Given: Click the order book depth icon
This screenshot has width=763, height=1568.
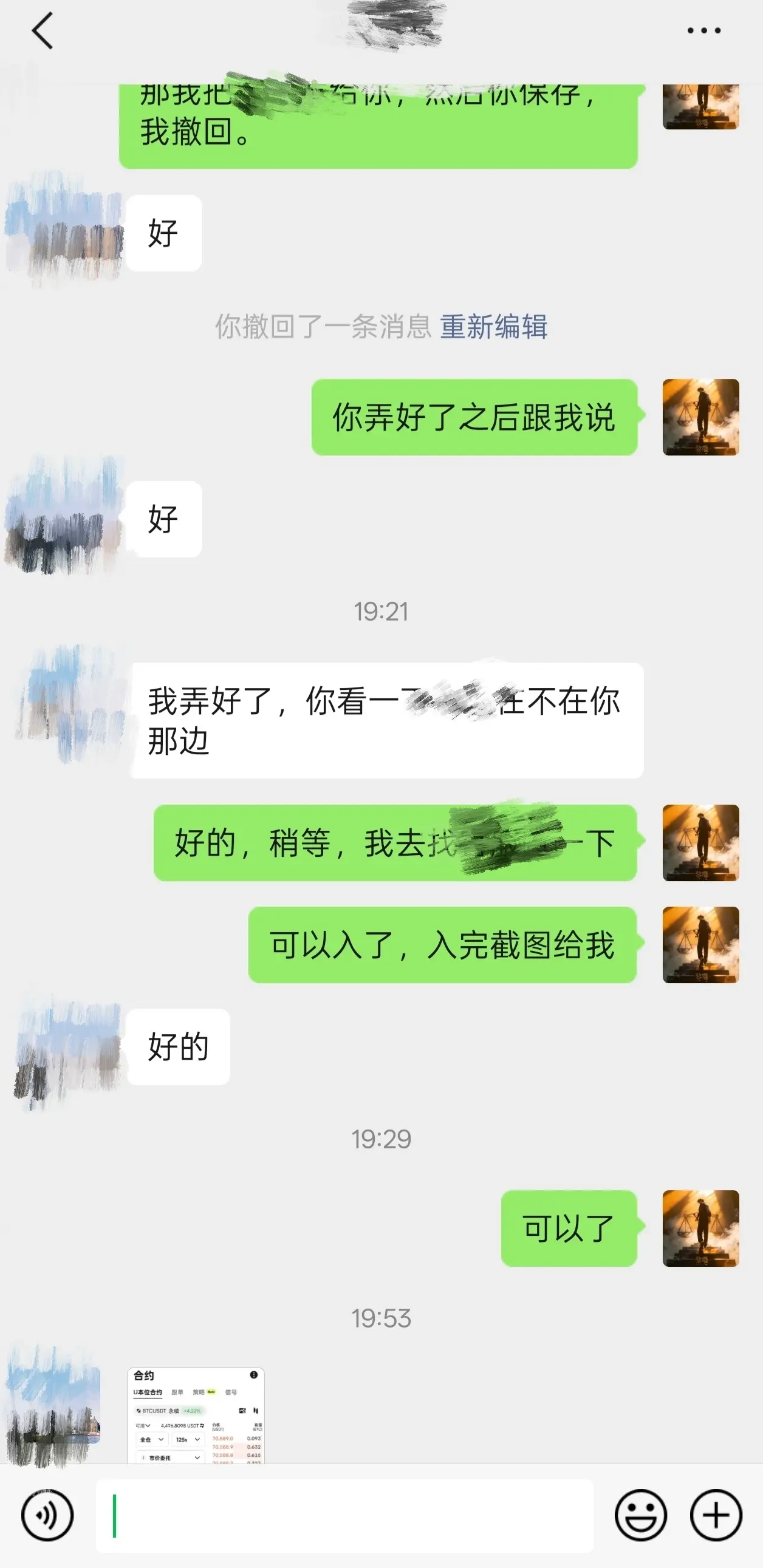Looking at the screenshot, I should coord(256,1411).
